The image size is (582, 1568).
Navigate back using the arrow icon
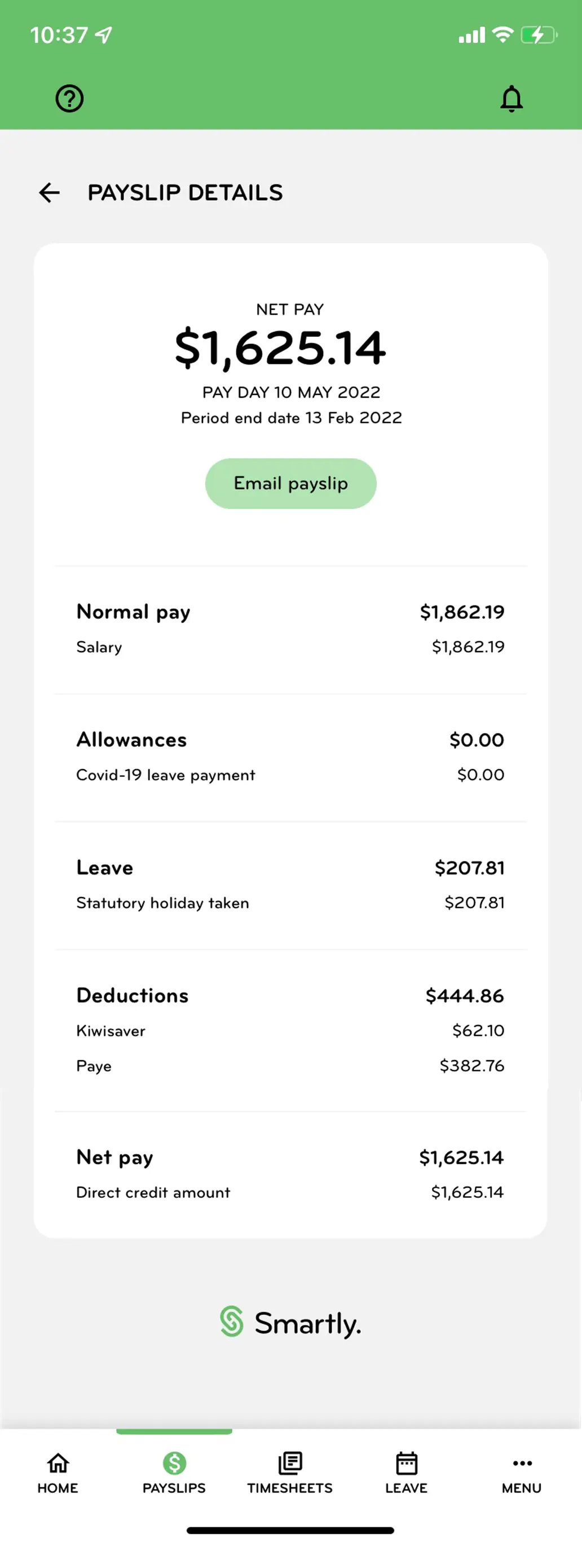pyautogui.click(x=49, y=192)
